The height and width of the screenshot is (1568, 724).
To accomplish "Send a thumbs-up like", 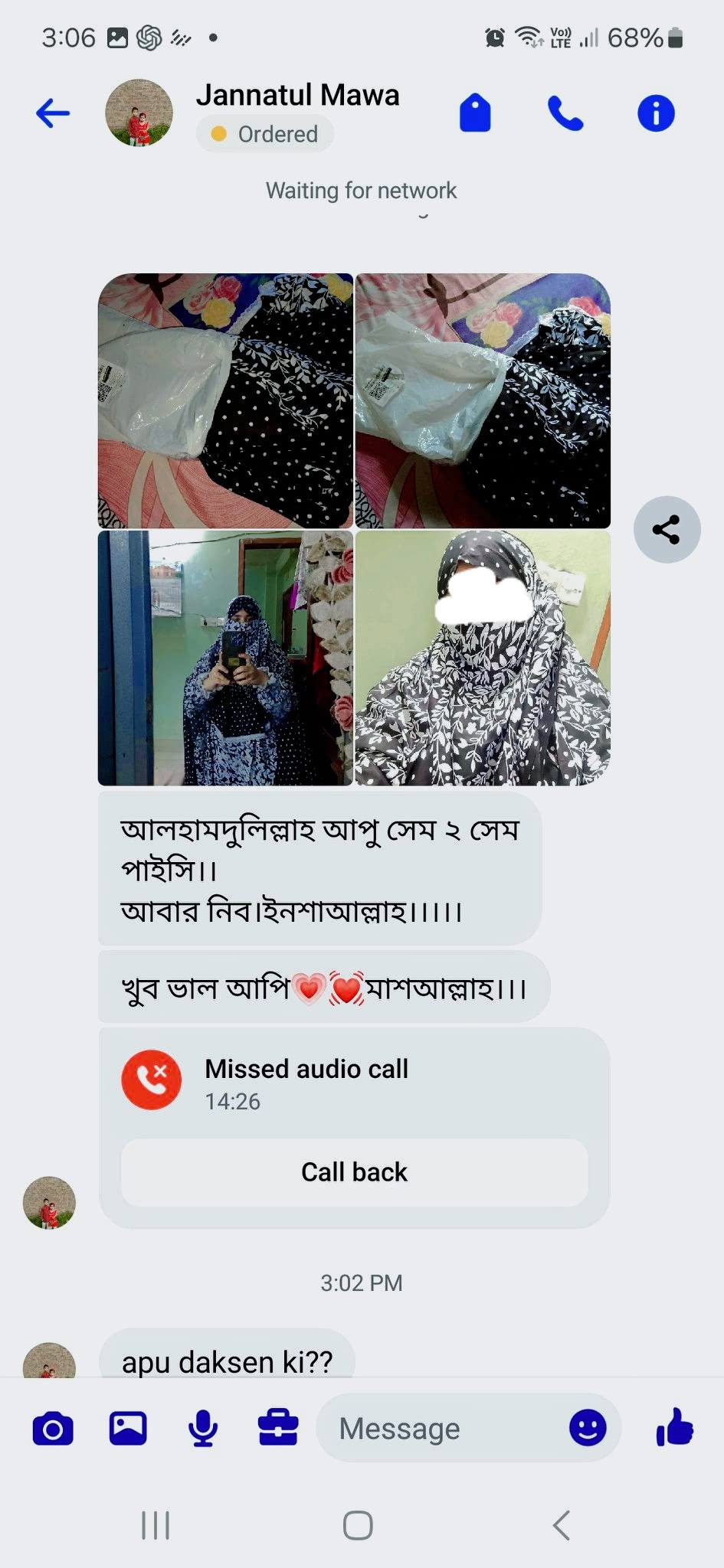I will coord(675,1429).
